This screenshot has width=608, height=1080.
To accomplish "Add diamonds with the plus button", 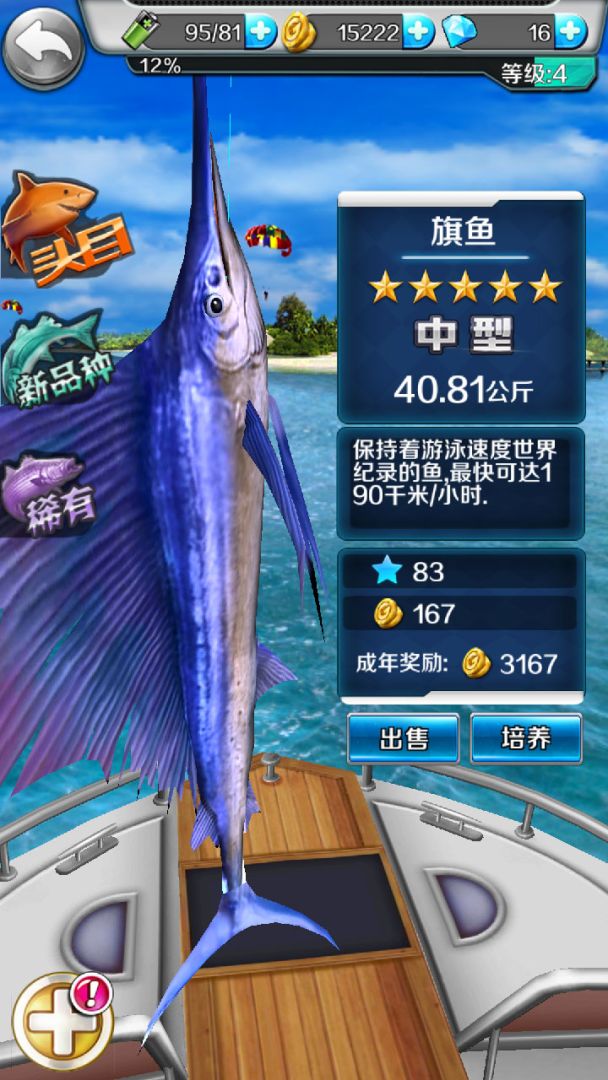I will (570, 33).
